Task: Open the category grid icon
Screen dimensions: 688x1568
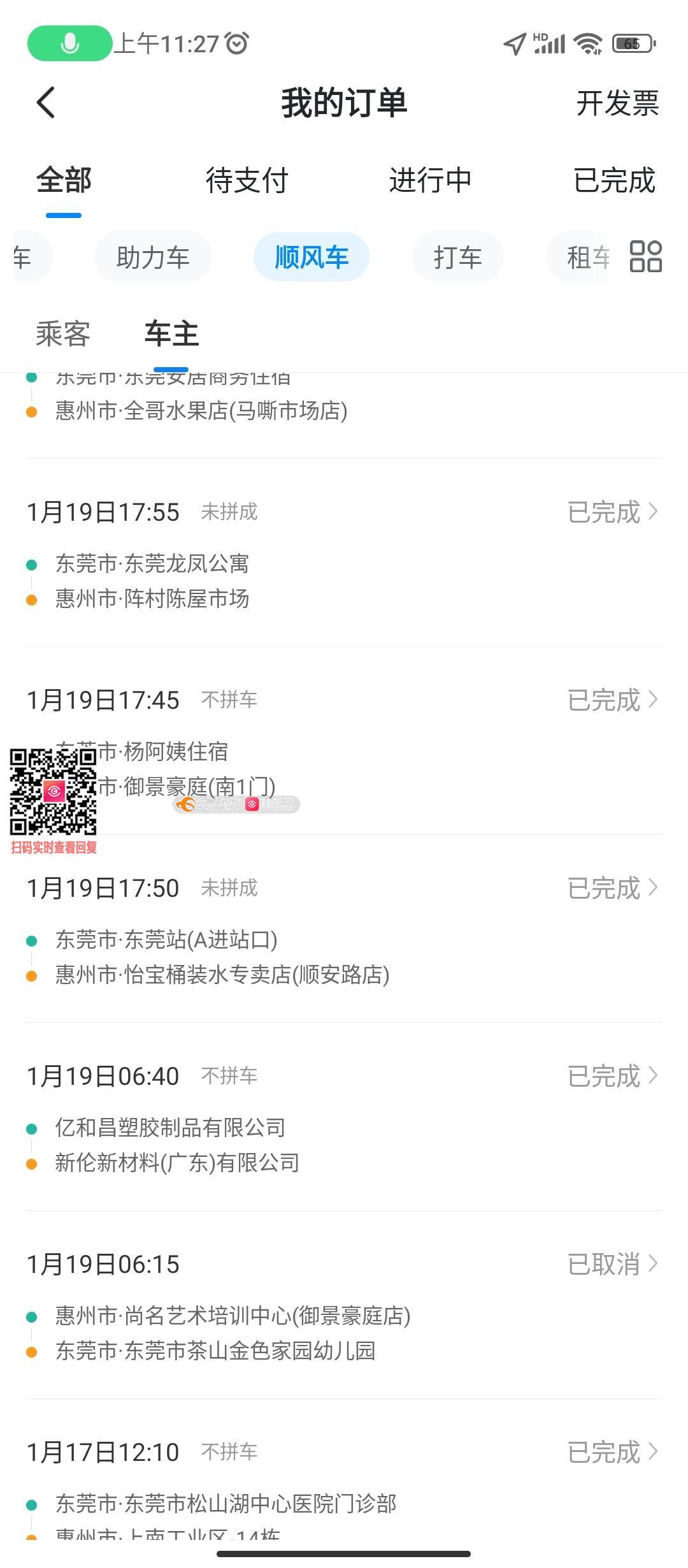Action: pyautogui.click(x=645, y=256)
